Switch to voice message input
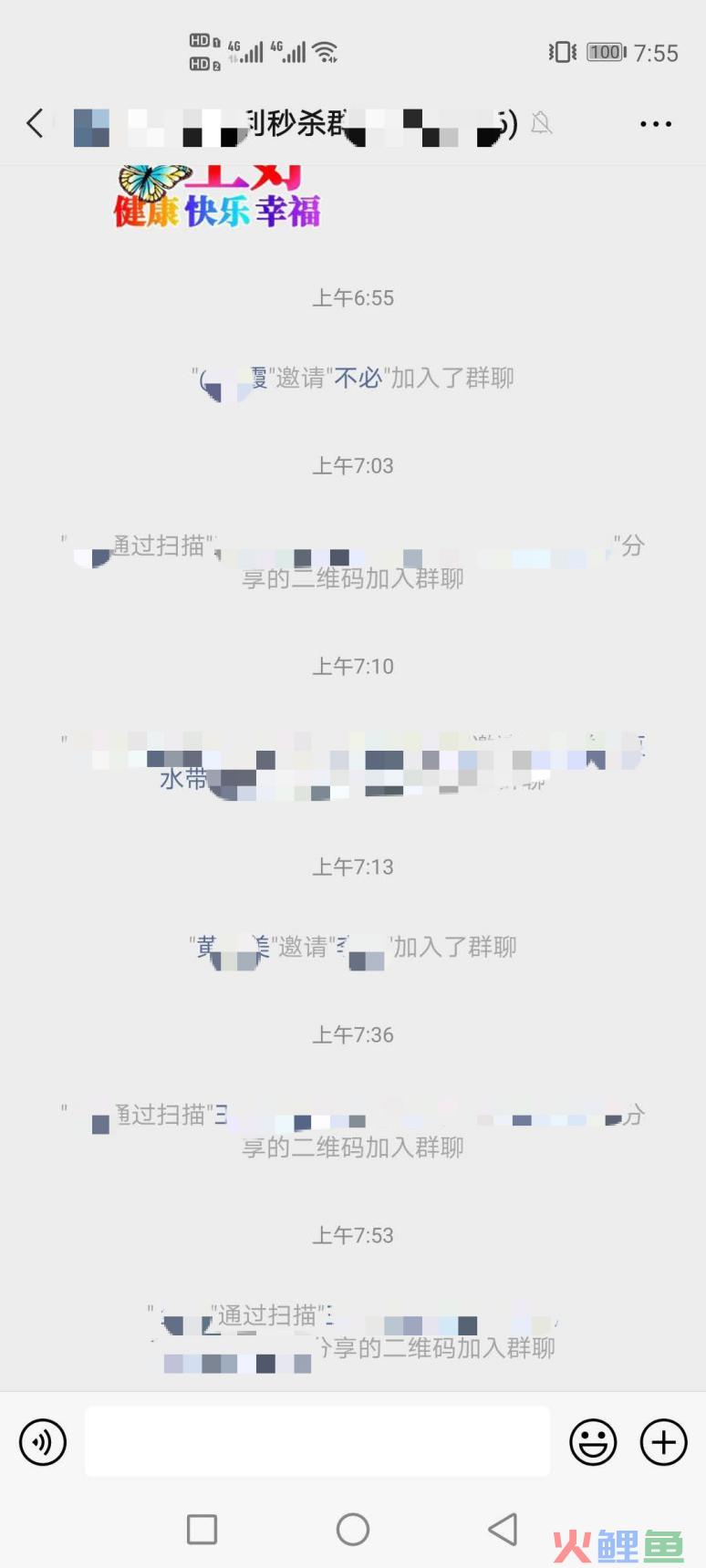Screen dimensions: 706x1568 coord(43,1442)
